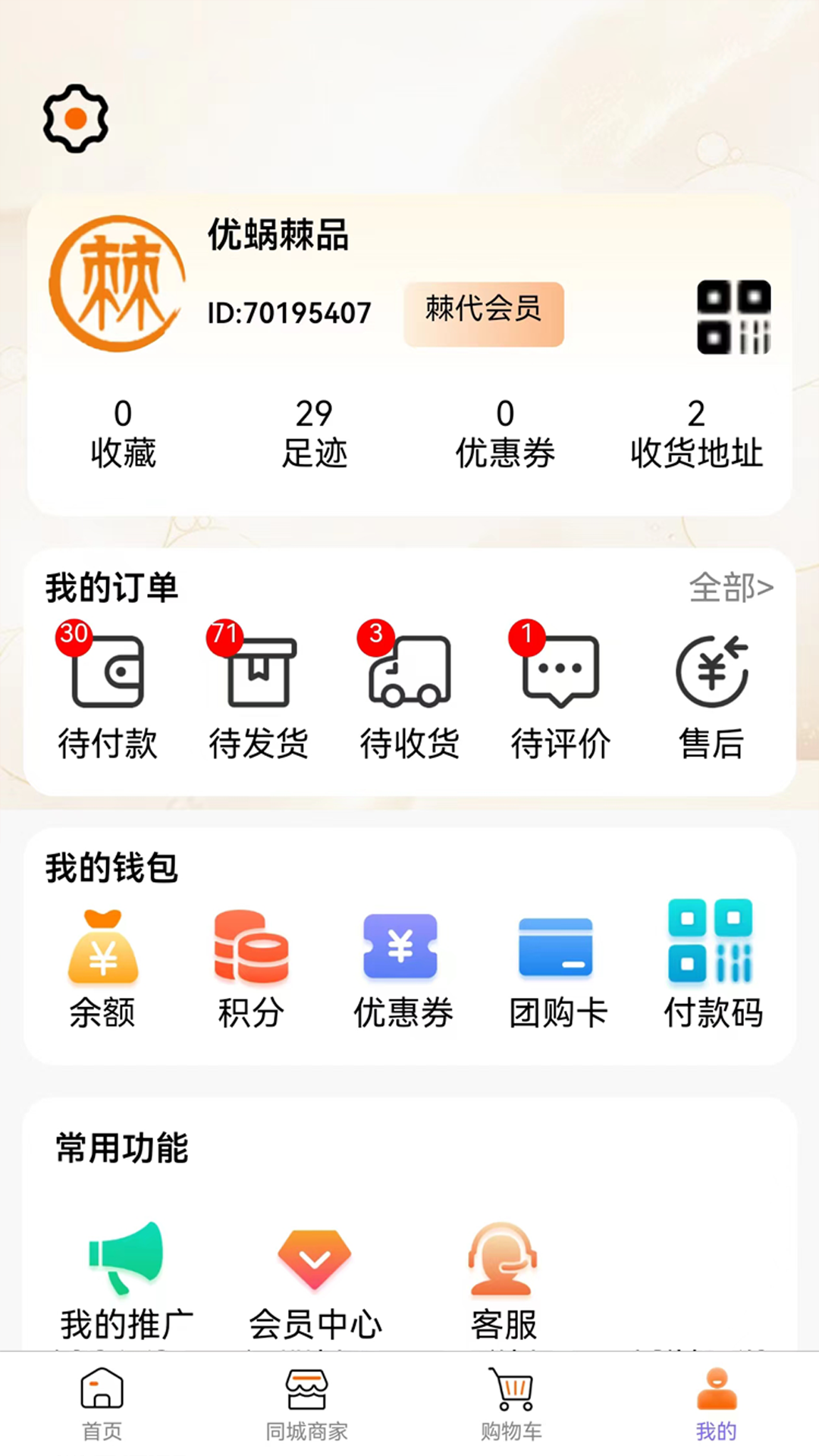The image size is (819, 1456).
Task: View goods awaiting receipt (待收货)
Action: pyautogui.click(x=409, y=690)
